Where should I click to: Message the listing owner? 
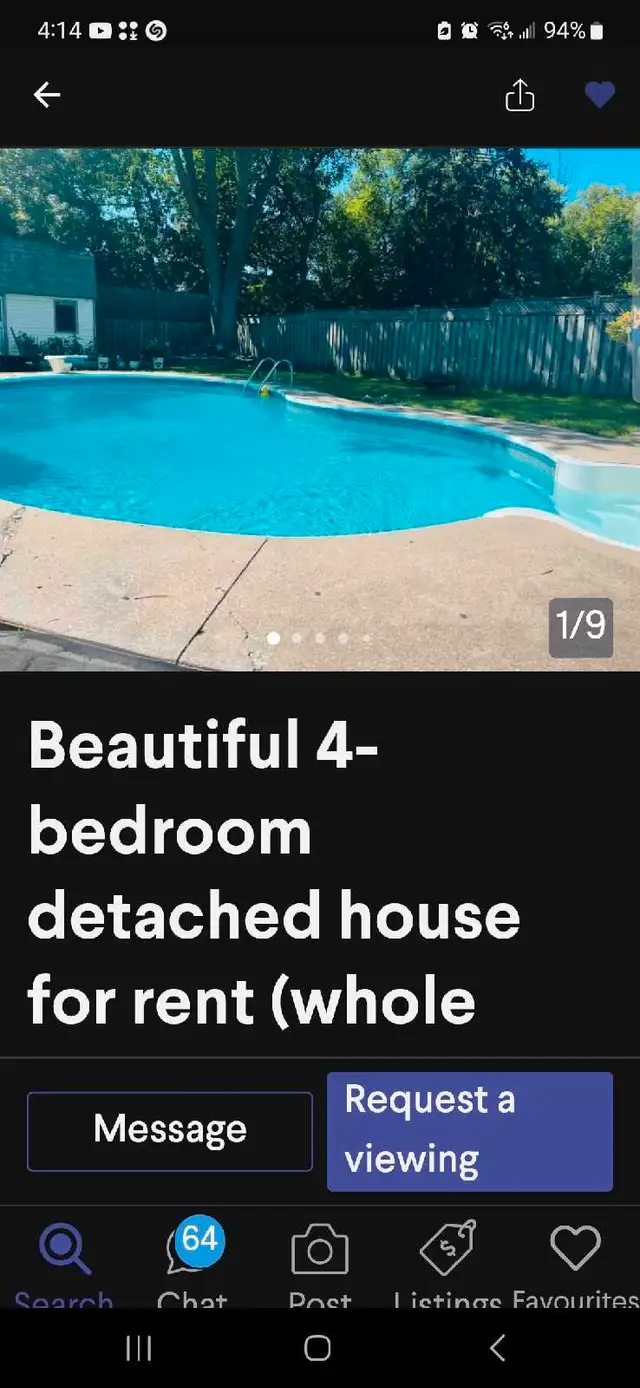click(x=170, y=1131)
